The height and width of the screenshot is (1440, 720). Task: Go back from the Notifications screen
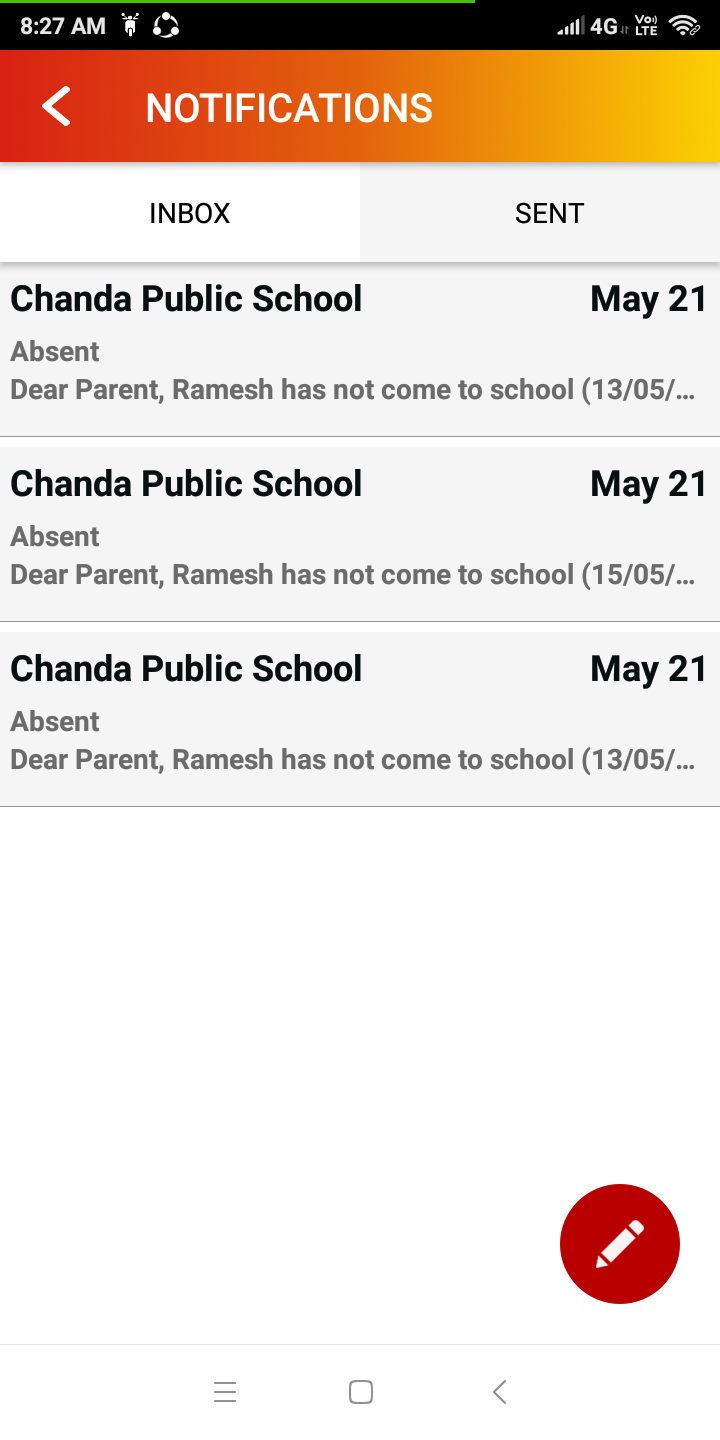(57, 107)
